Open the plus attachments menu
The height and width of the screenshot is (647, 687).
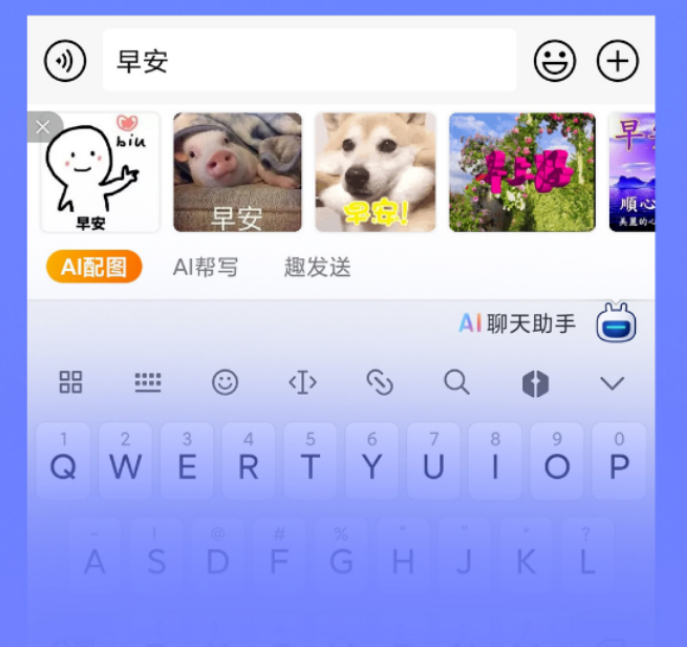pyautogui.click(x=617, y=62)
